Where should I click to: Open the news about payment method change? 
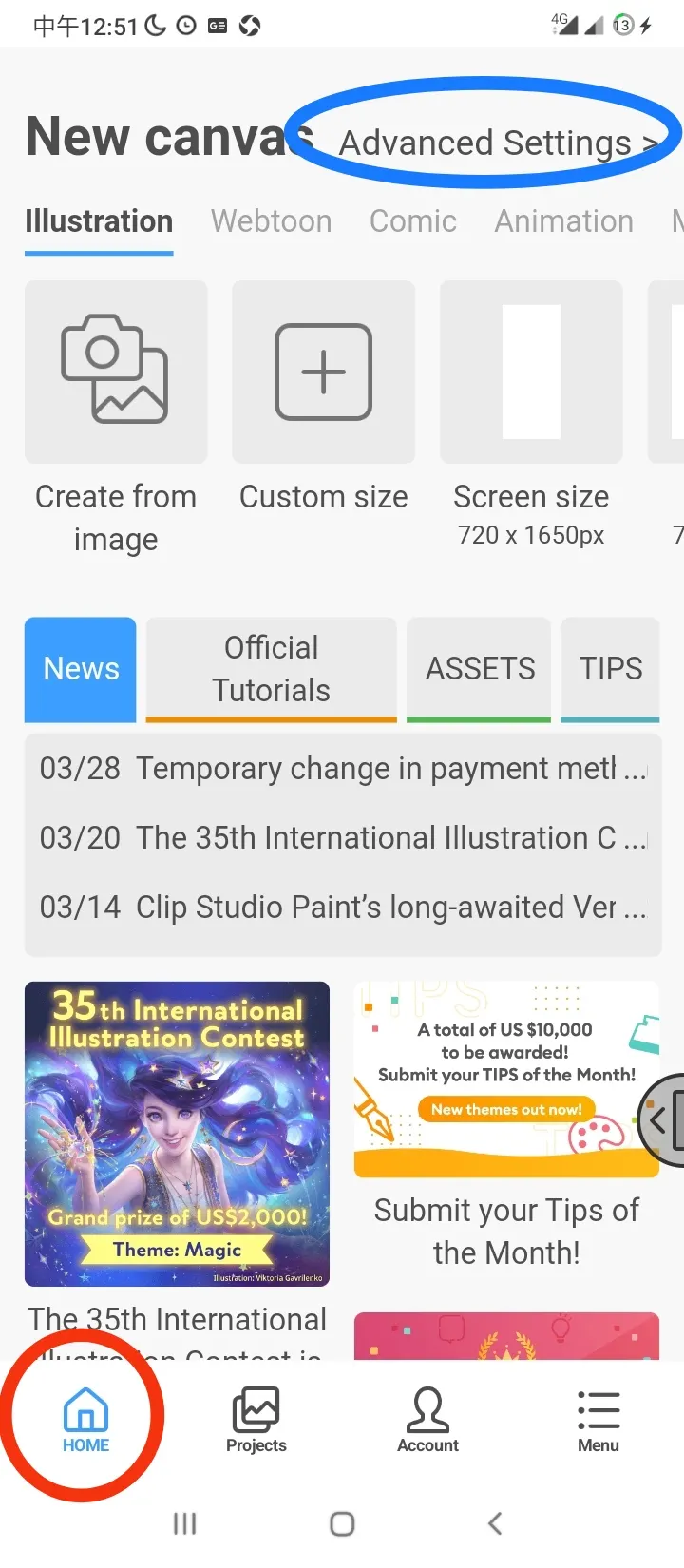coord(342,768)
